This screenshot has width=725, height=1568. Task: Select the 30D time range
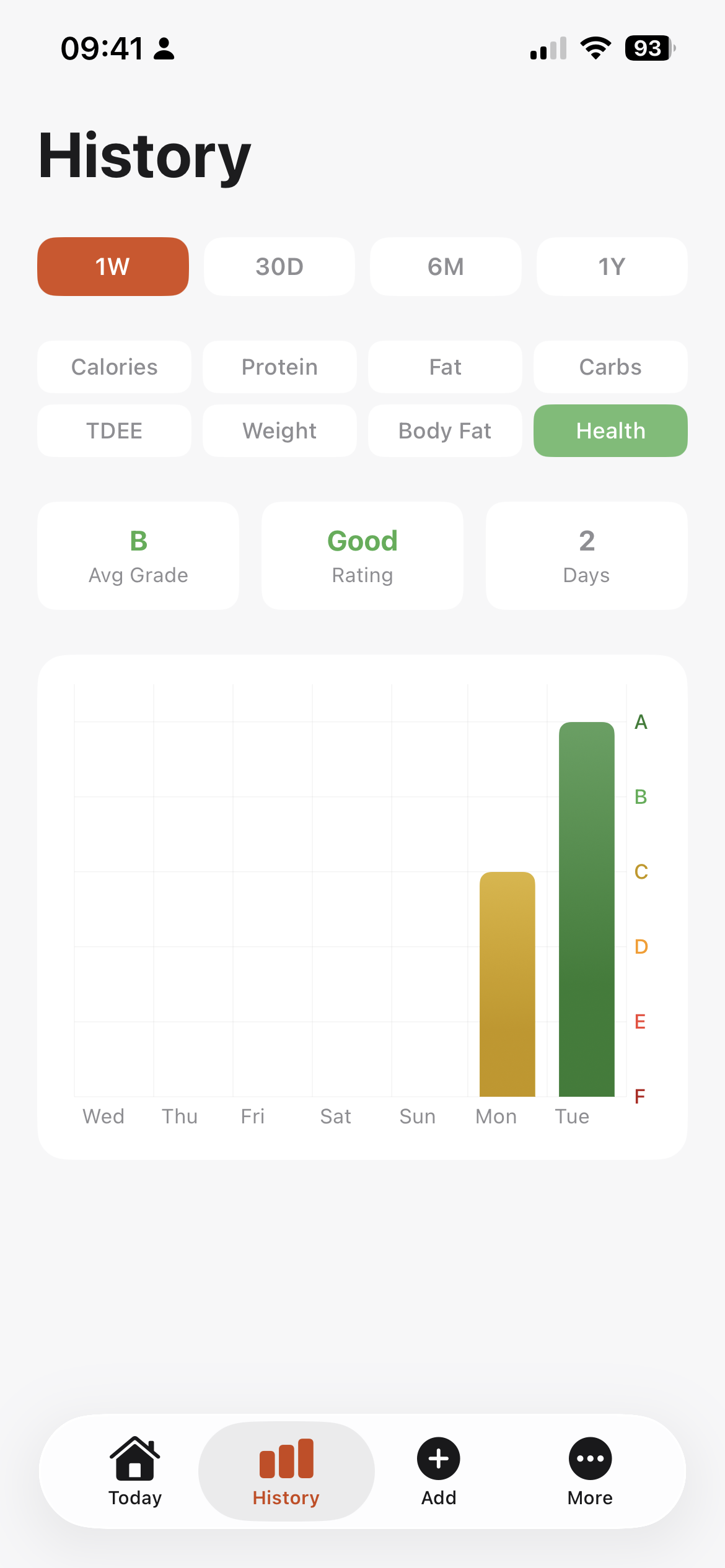279,266
